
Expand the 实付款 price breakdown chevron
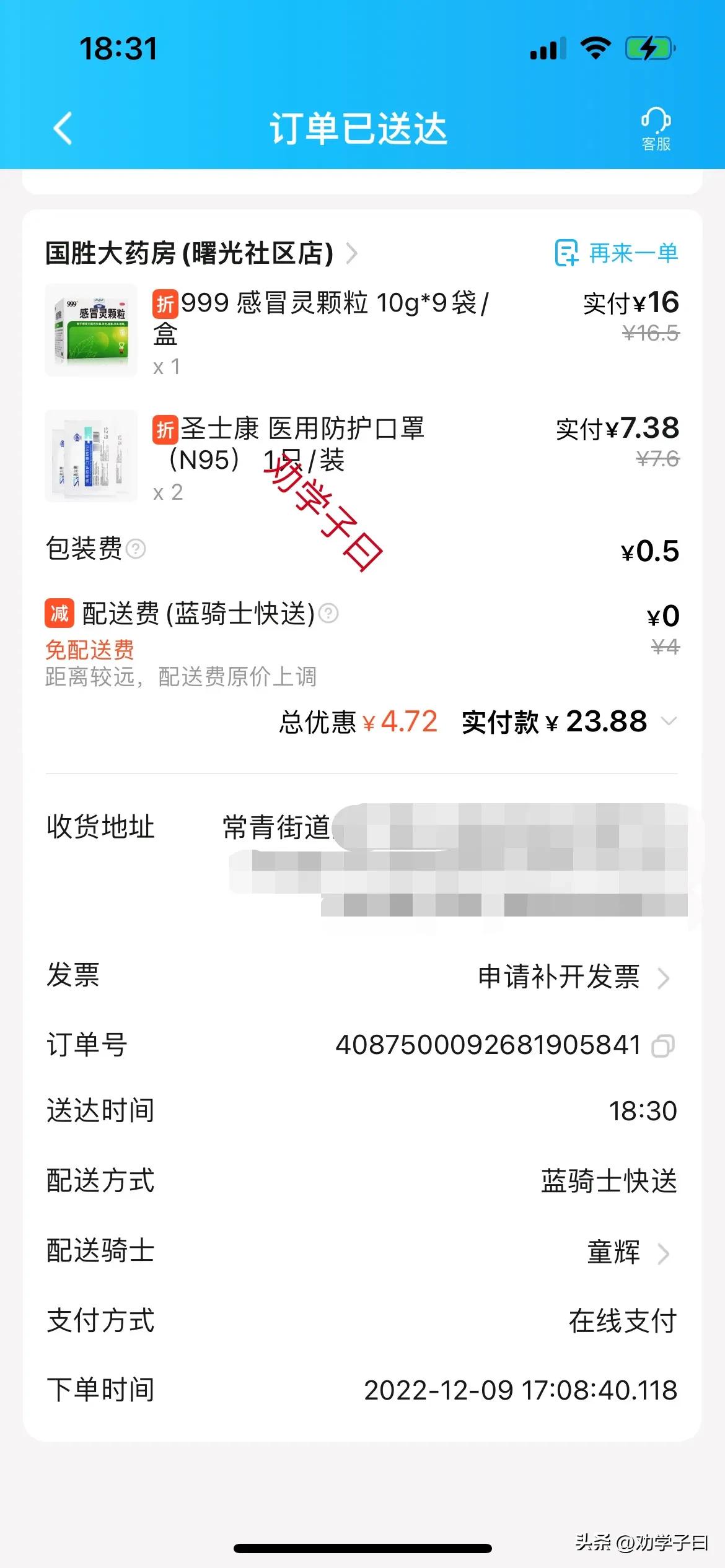tap(669, 722)
